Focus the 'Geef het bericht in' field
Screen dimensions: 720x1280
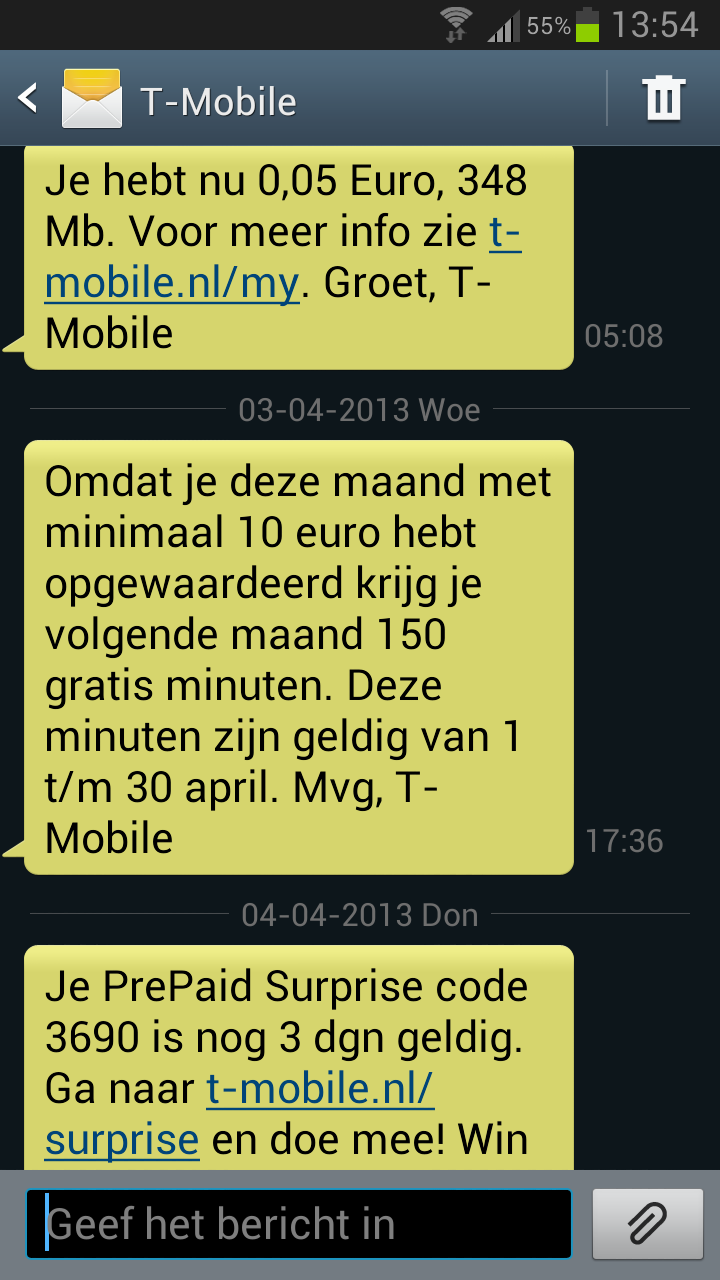tap(300, 1223)
